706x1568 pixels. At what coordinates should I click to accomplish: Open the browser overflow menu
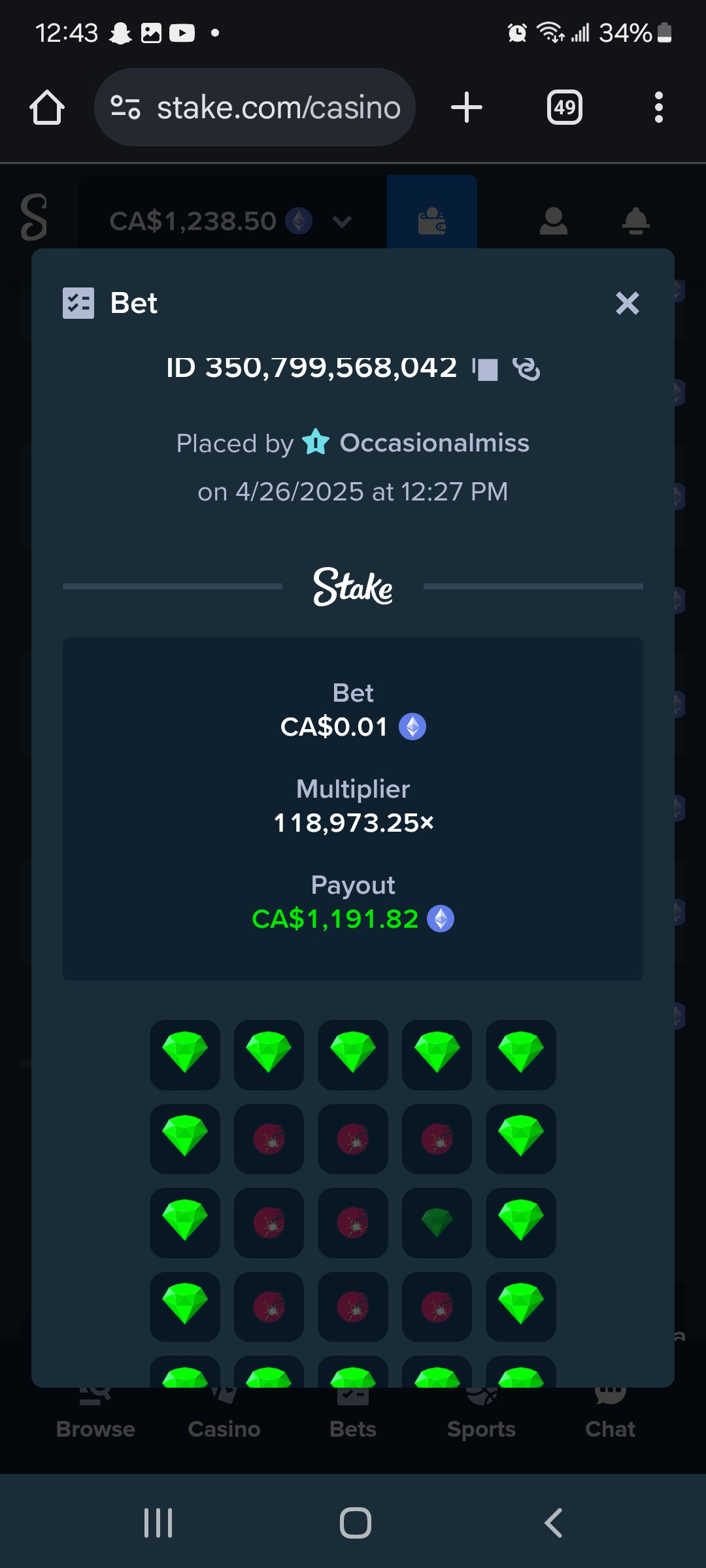coord(659,107)
